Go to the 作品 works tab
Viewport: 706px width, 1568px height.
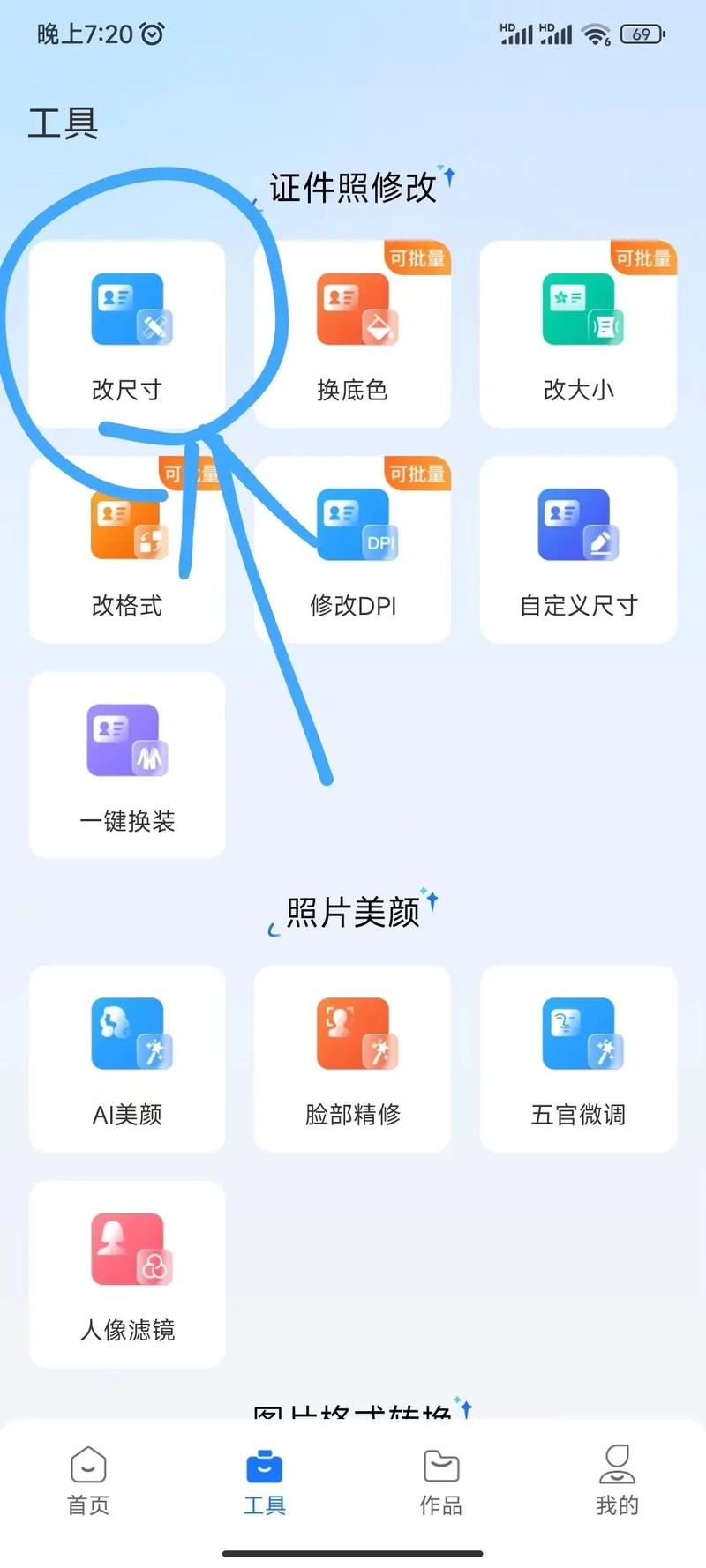tap(441, 1480)
